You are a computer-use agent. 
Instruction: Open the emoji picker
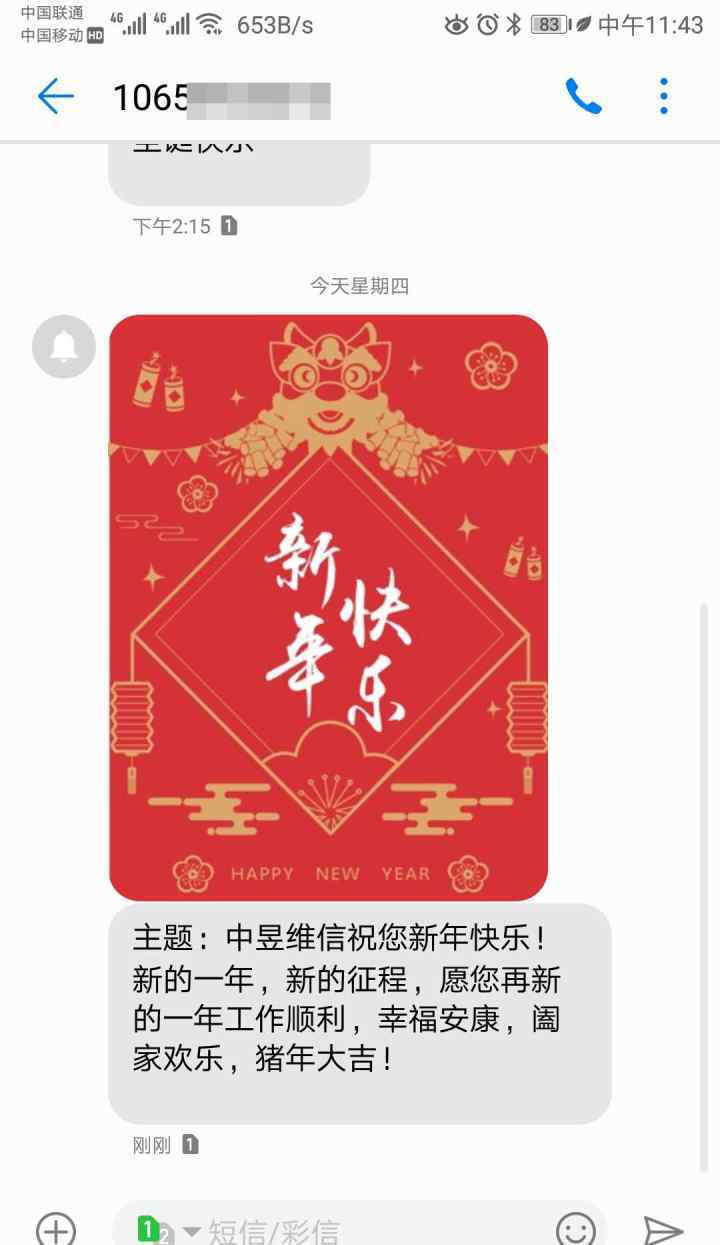575,1229
